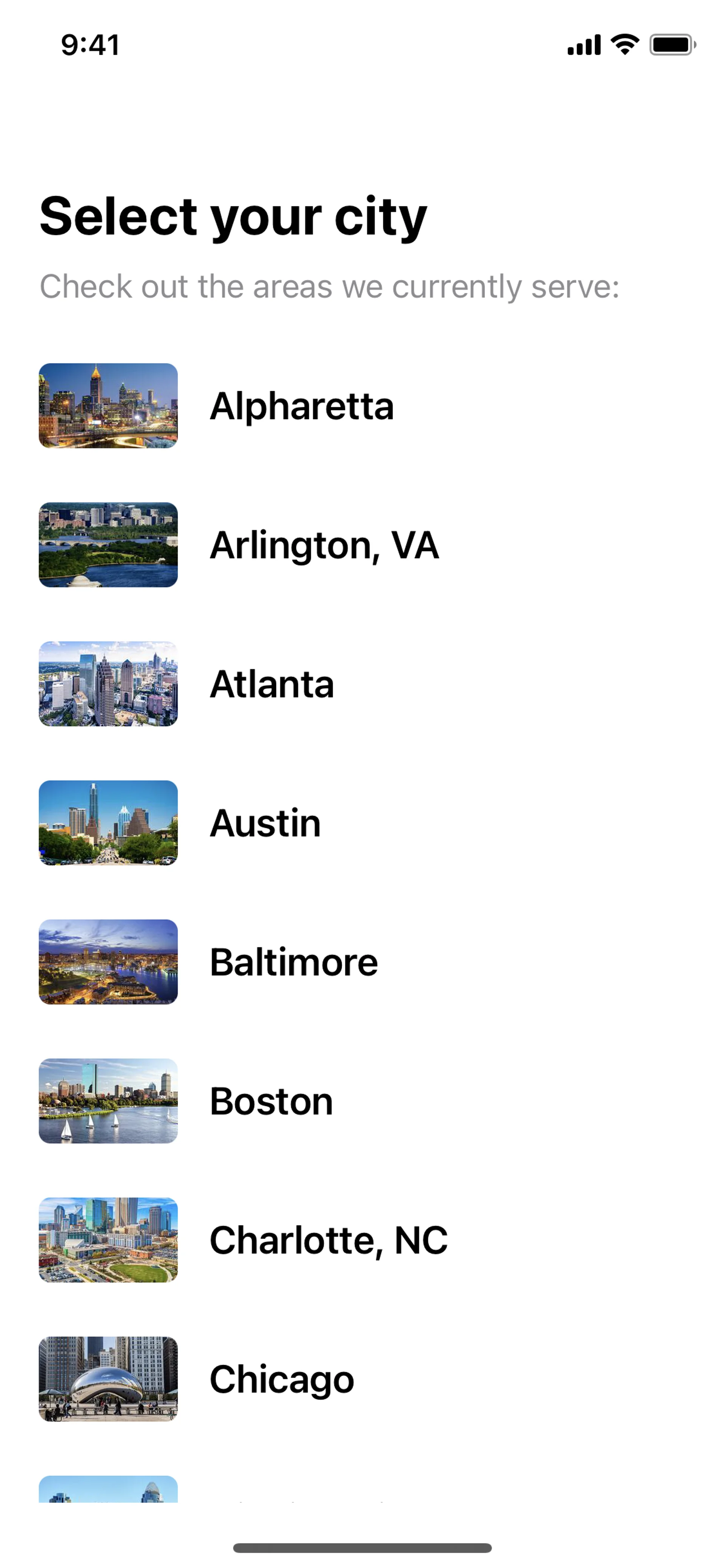This screenshot has width=724, height=1568.
Task: Choose Arlington, VA as your city
Action: (x=324, y=545)
